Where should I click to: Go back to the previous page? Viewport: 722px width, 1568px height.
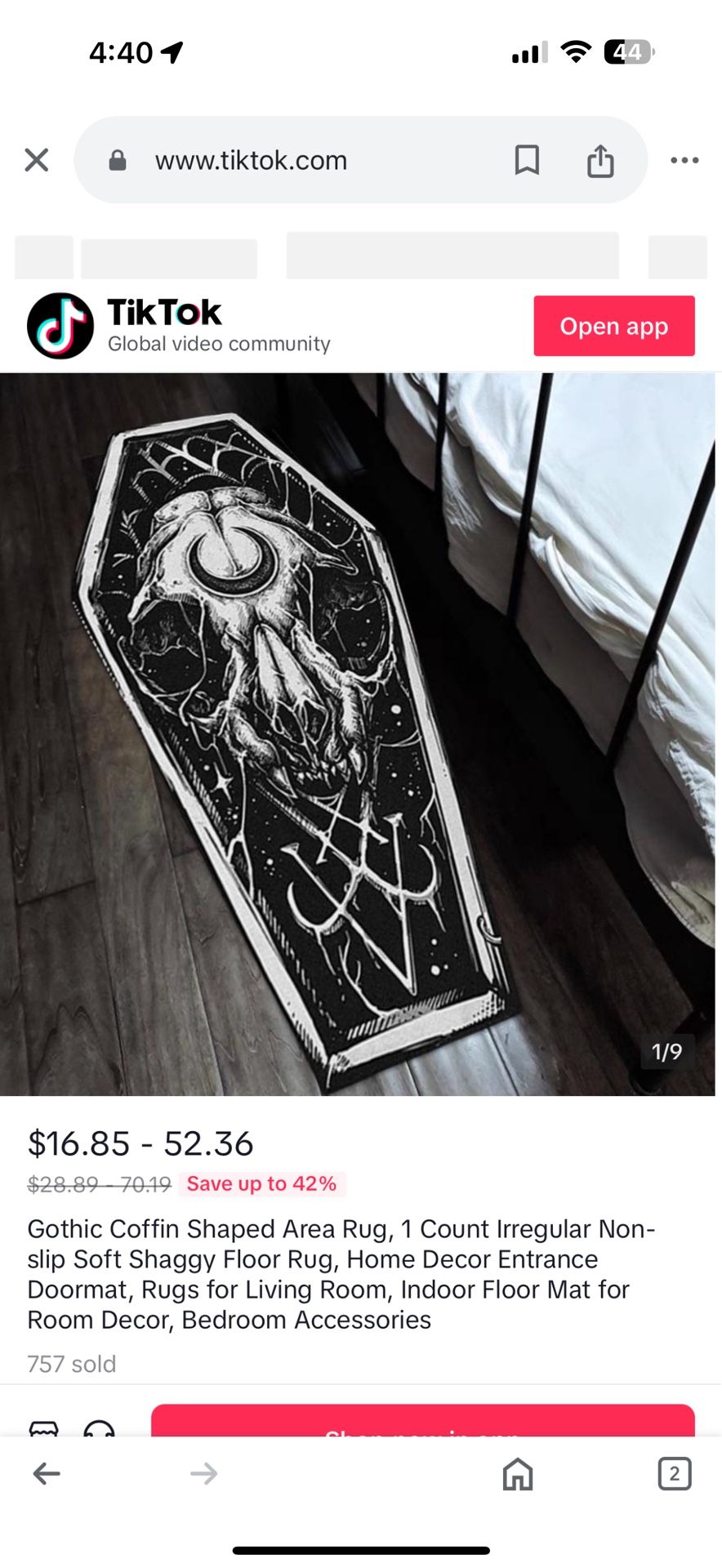[x=47, y=1473]
